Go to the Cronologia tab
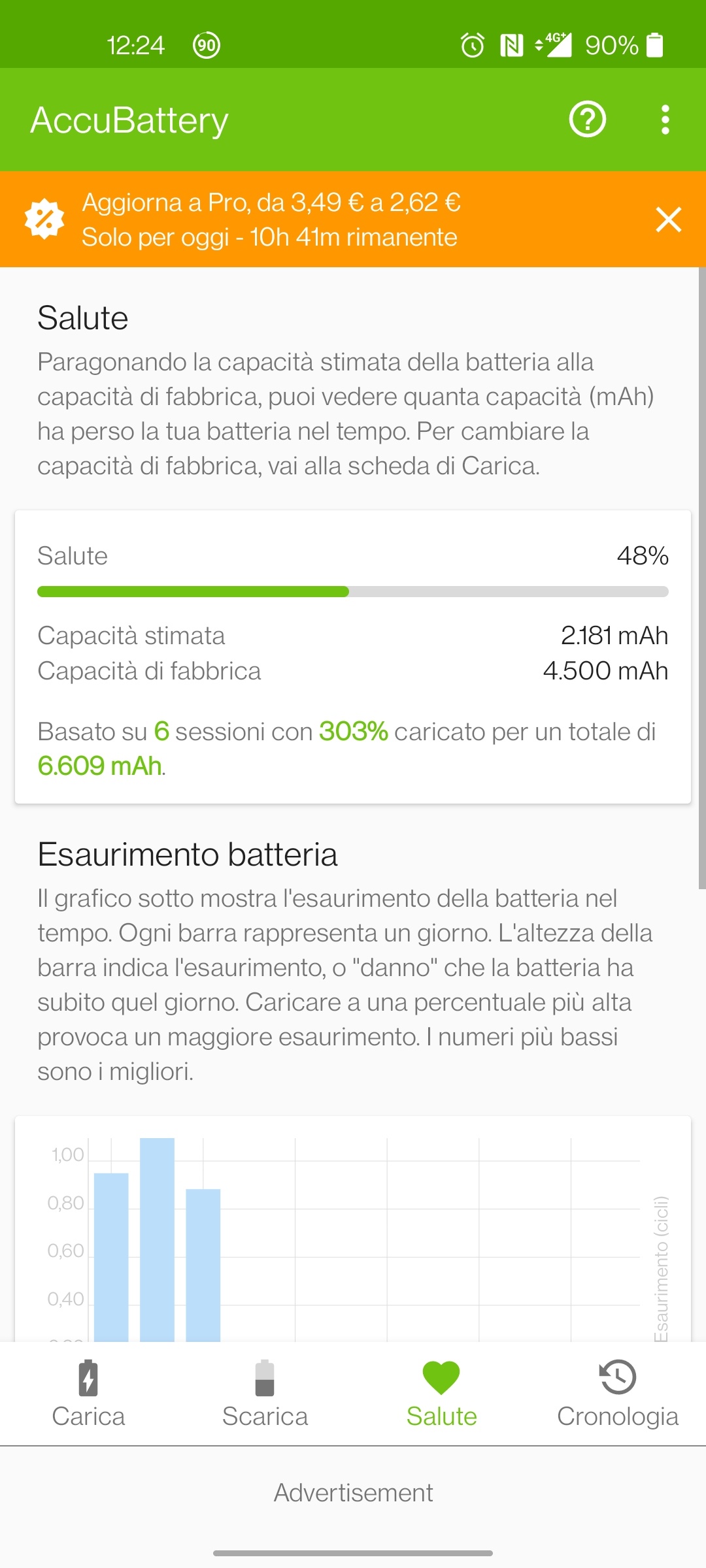The width and height of the screenshot is (706, 1568). 618,1394
